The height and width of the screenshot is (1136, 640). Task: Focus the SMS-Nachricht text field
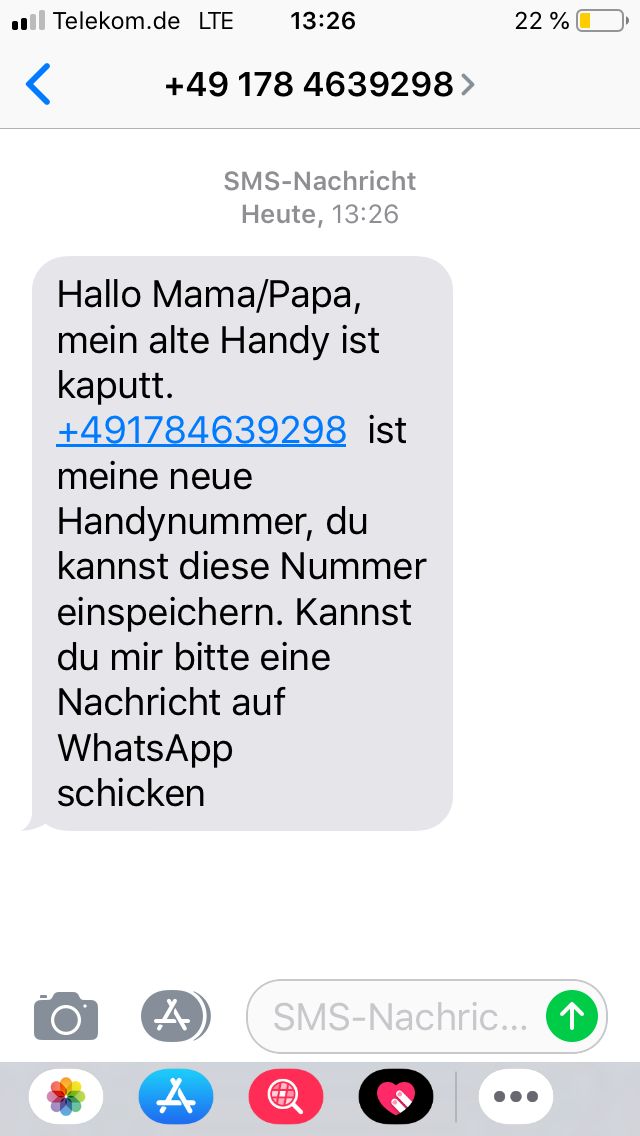pos(398,1017)
